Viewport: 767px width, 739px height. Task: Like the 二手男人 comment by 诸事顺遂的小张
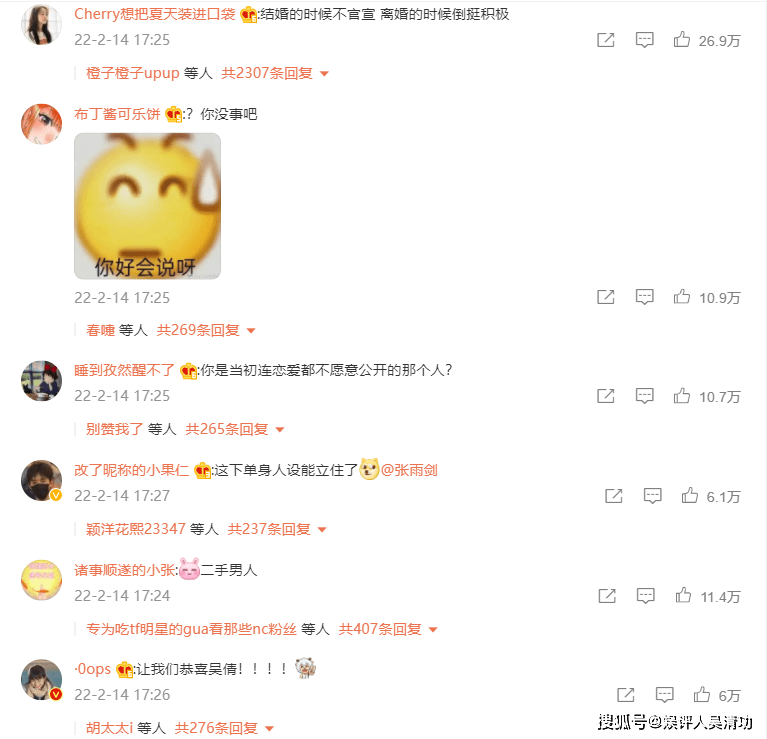click(682, 596)
